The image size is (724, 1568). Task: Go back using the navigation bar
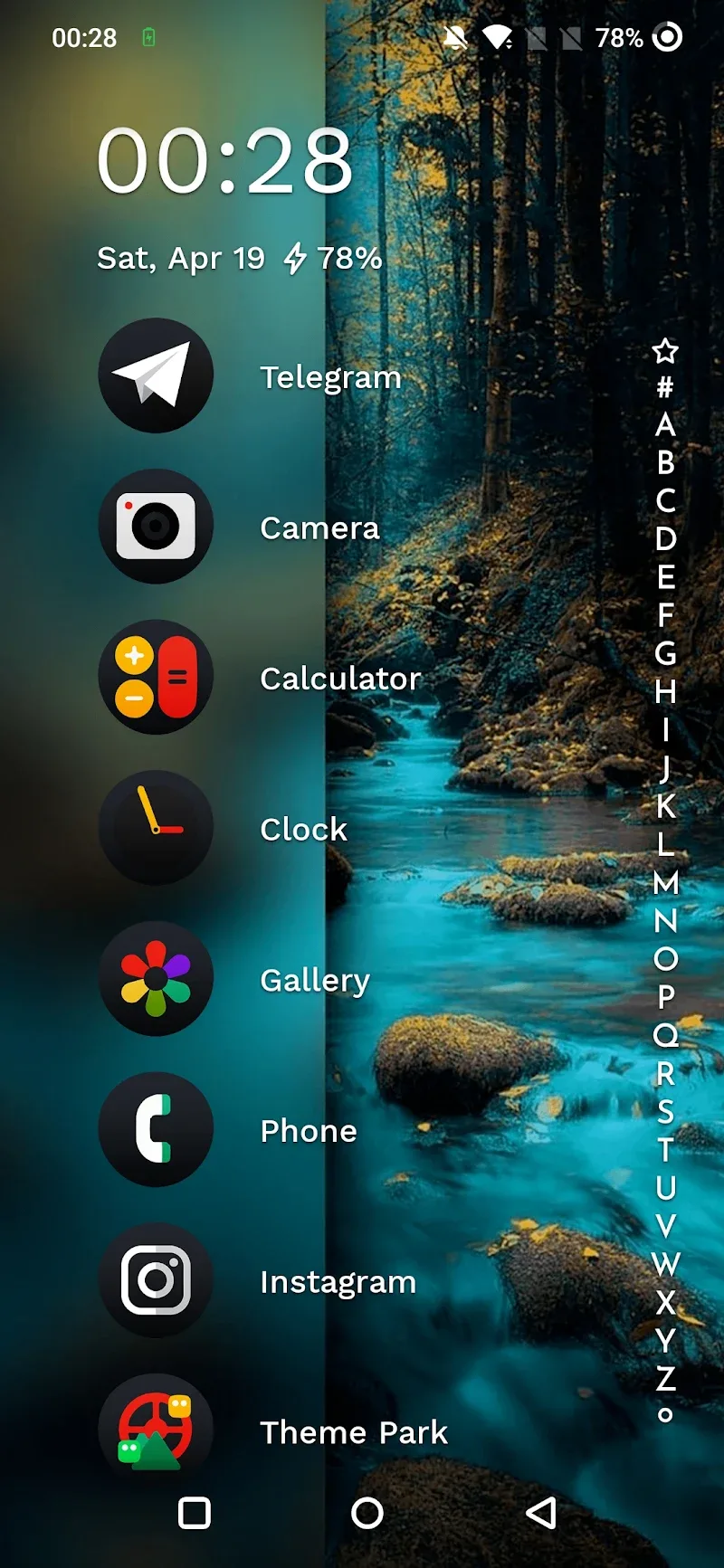coord(541,1513)
